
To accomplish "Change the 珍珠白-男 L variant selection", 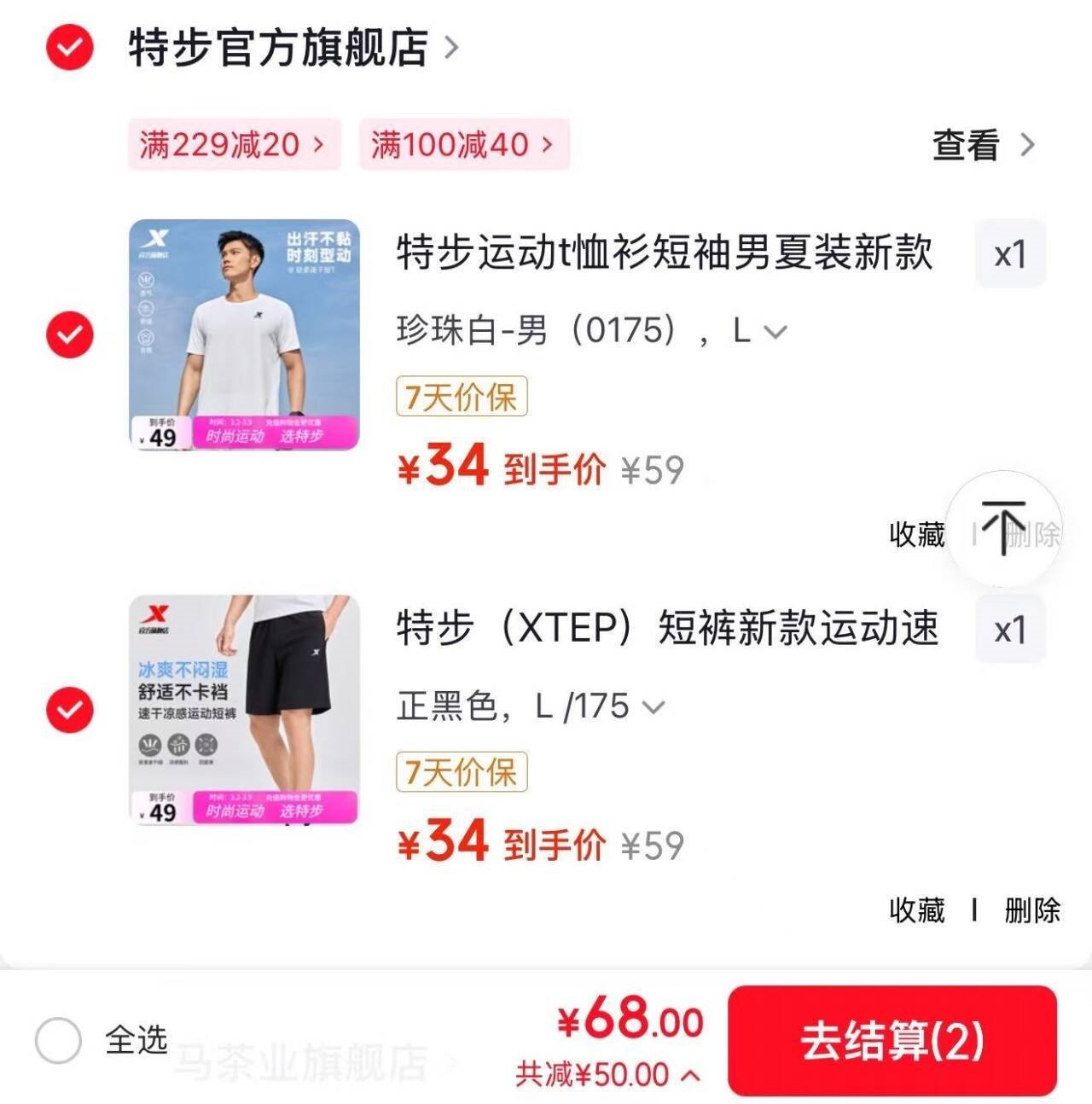I will tap(590, 330).
